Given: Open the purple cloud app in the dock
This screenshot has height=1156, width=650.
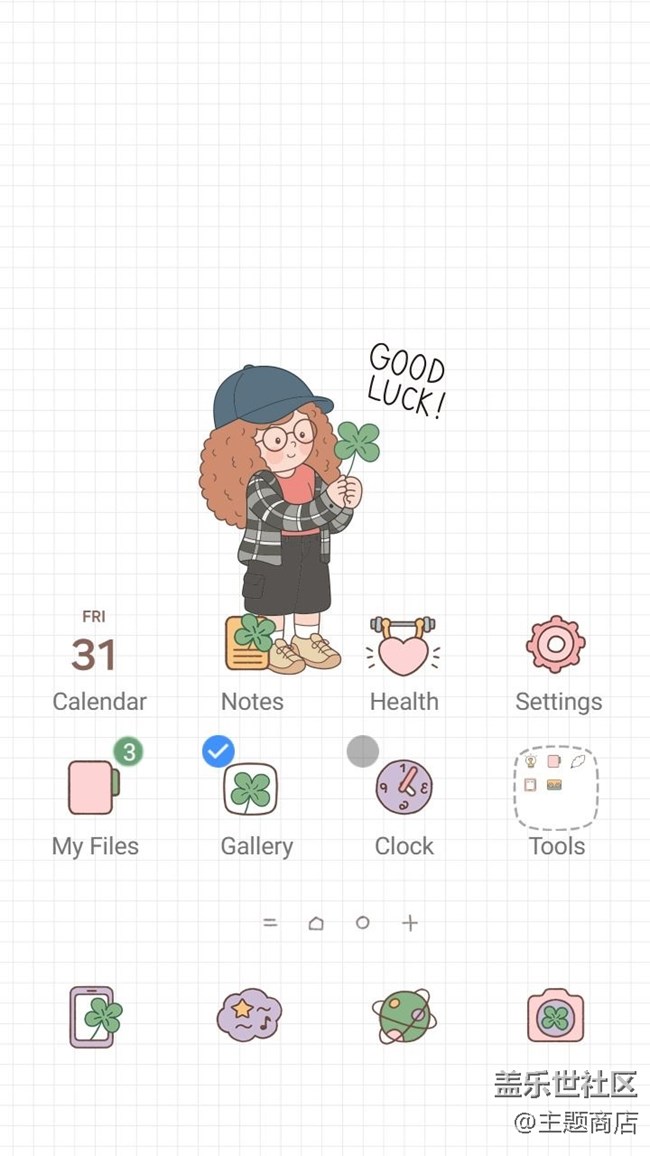Looking at the screenshot, I should coord(249,1015).
